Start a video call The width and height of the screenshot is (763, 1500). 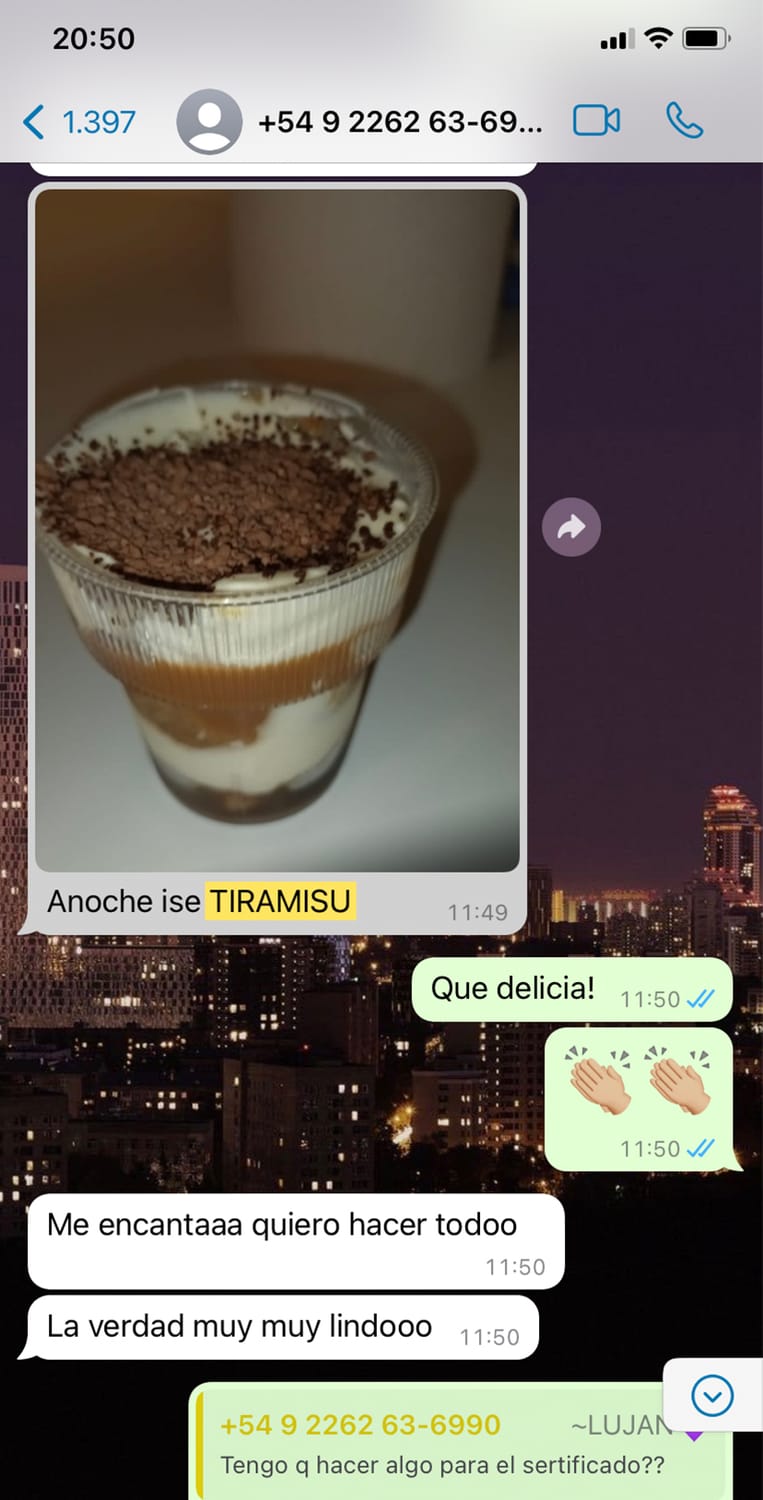tap(596, 121)
